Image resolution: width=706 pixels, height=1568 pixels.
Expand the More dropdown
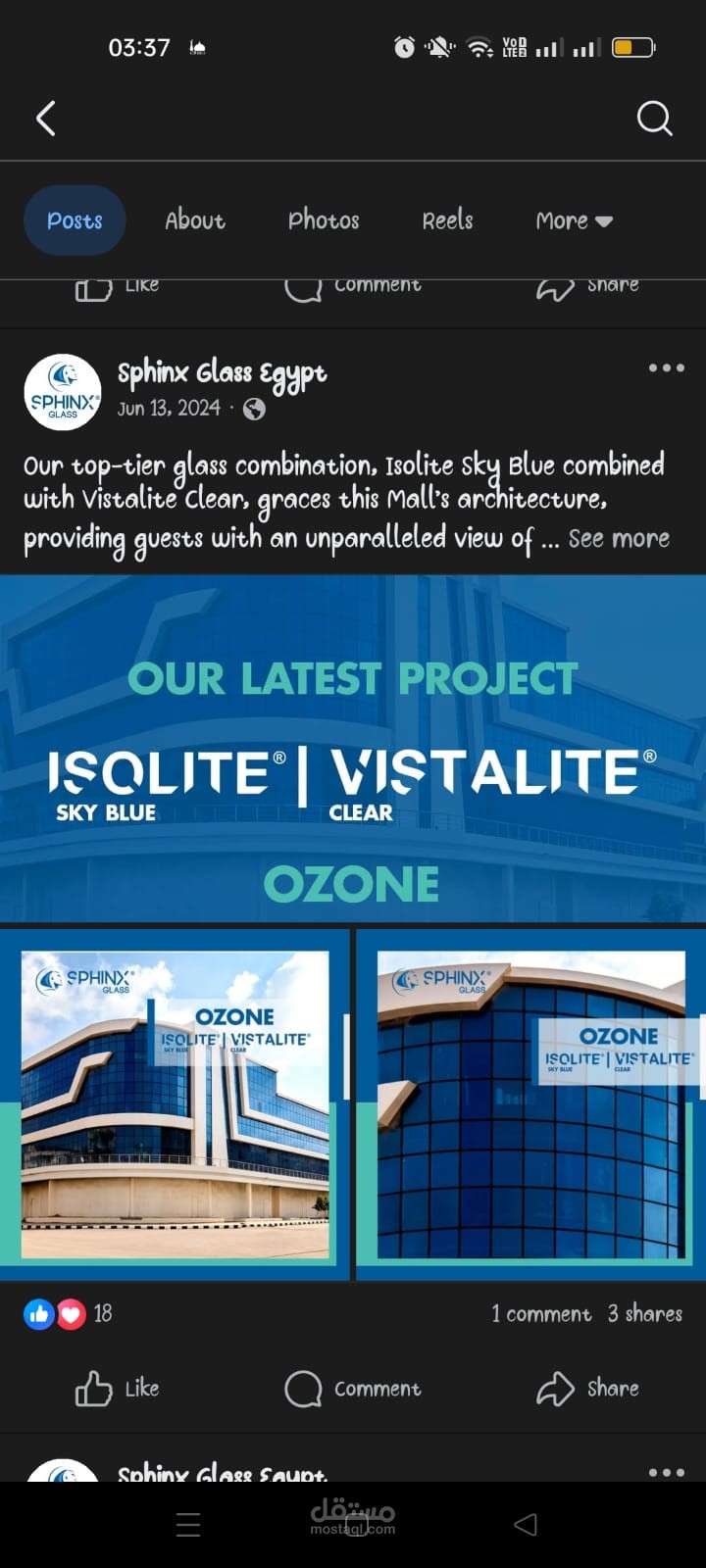coord(574,220)
